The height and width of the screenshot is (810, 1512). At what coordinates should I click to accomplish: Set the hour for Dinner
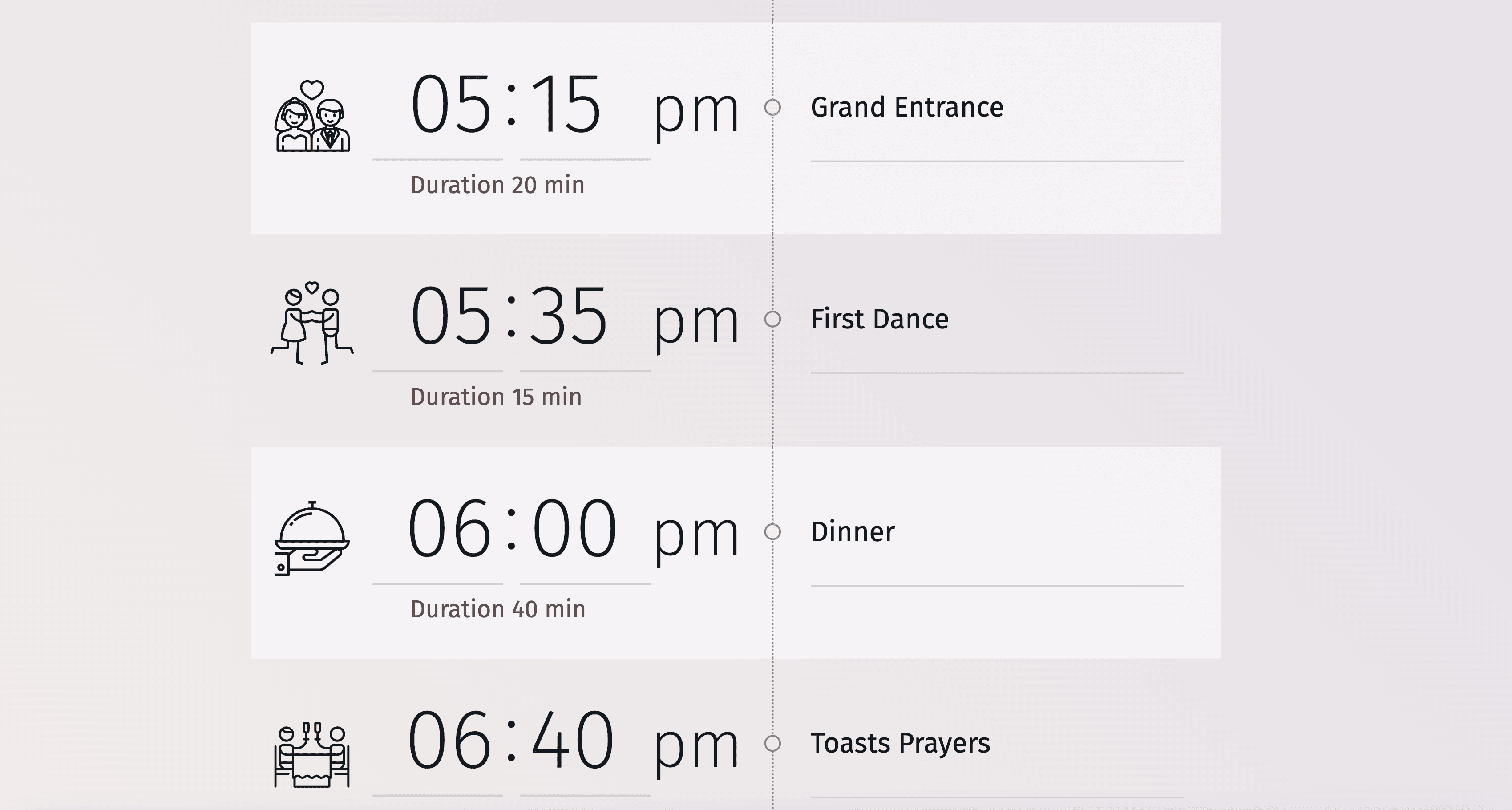449,530
